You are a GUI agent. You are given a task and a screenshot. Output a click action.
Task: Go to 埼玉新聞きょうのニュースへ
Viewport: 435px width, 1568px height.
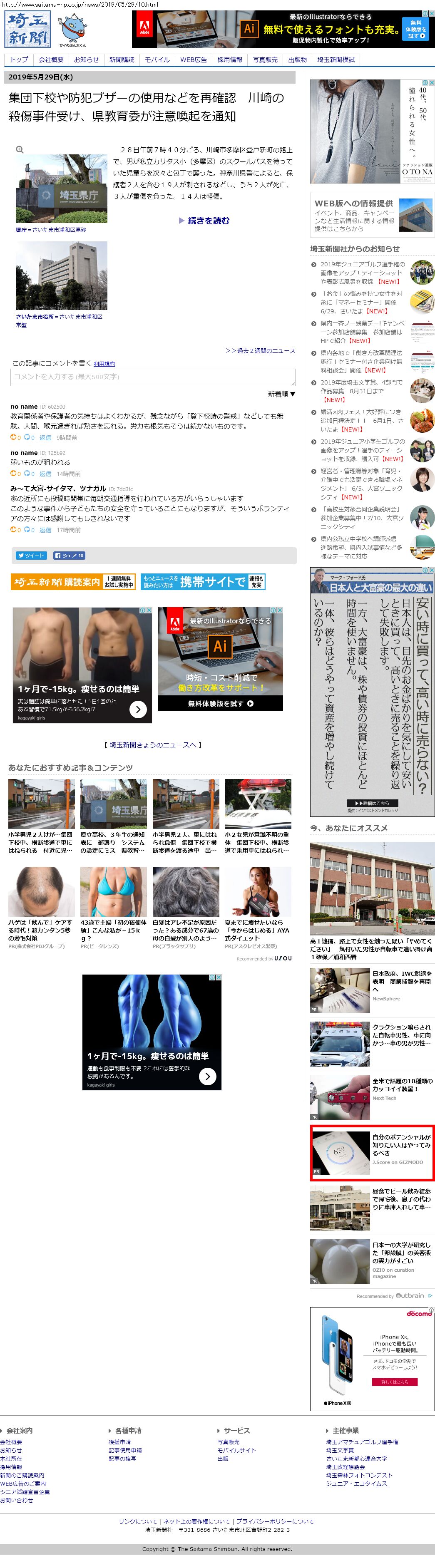click(152, 744)
